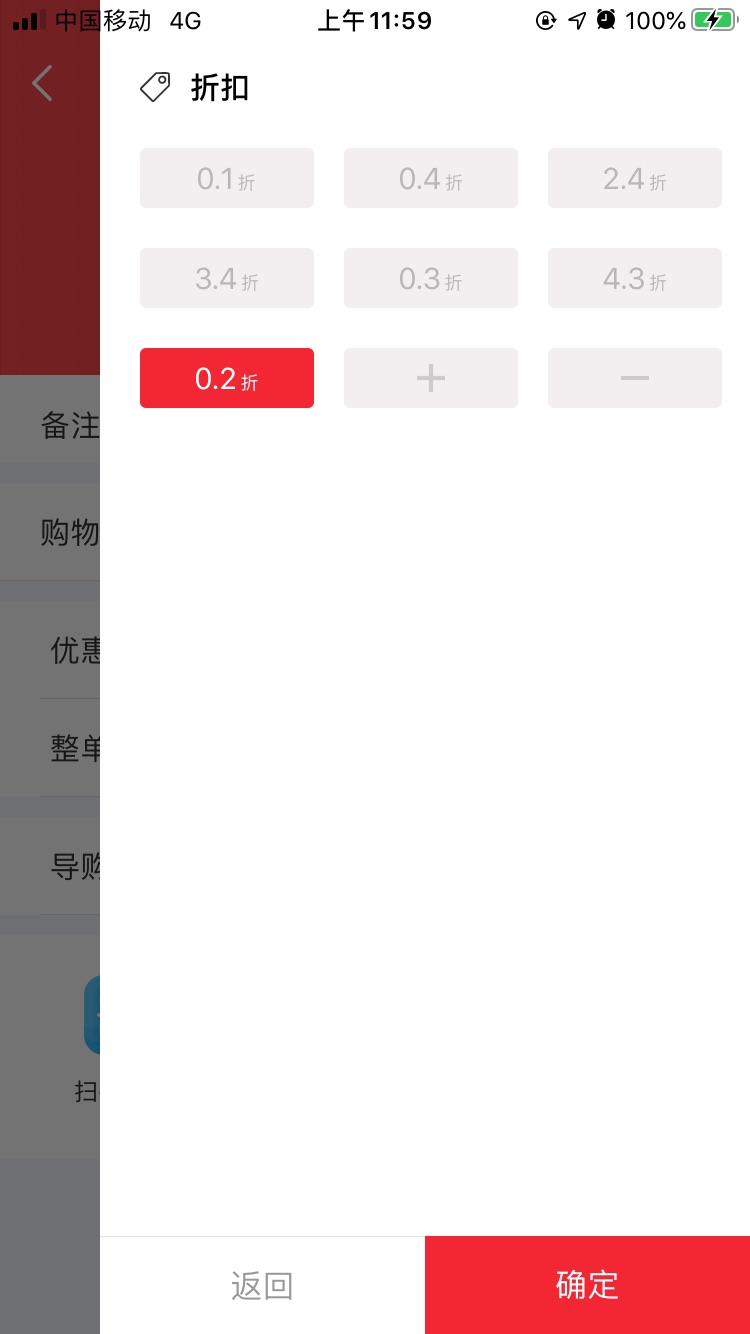Pick the 2.4折 discount chip
The height and width of the screenshot is (1334, 750).
coord(635,179)
